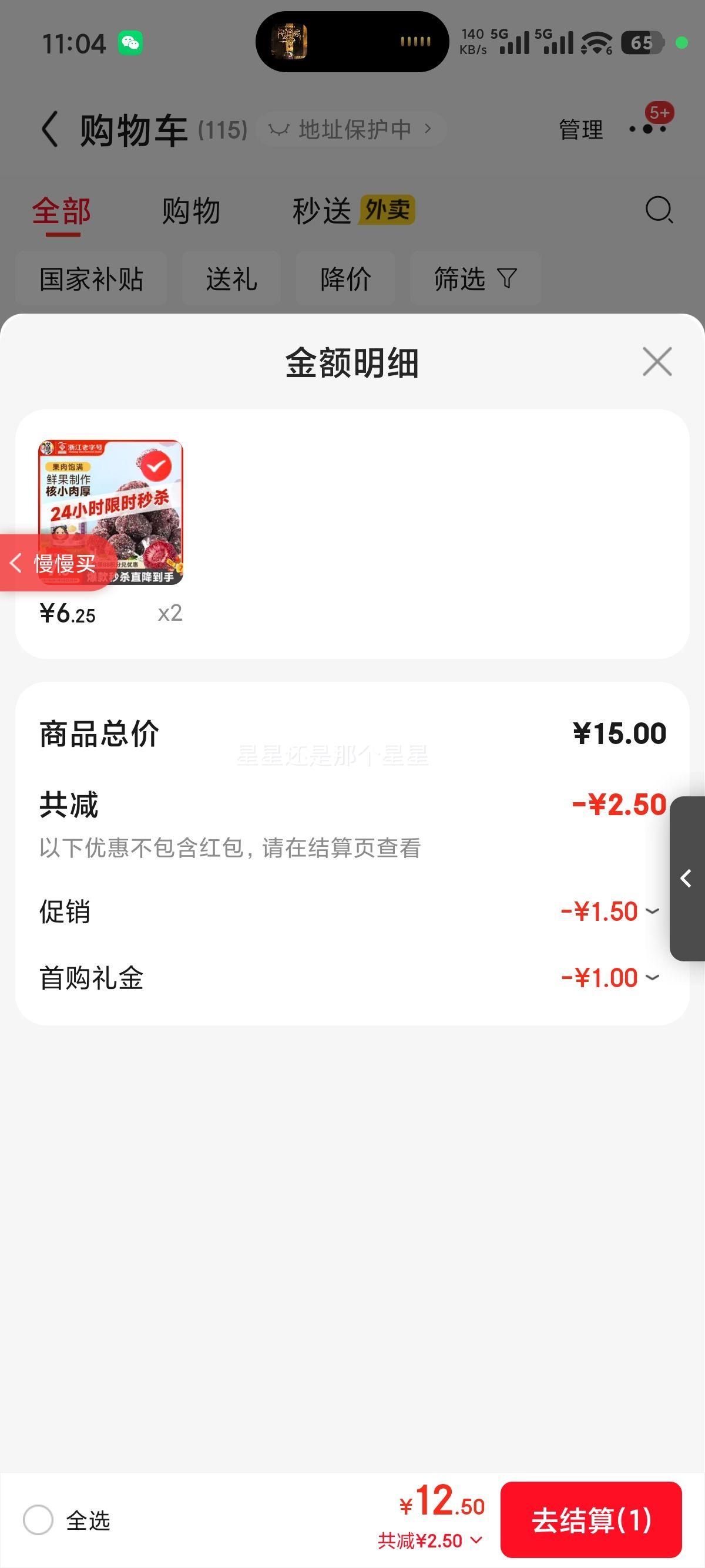
Task: Enable 全选 to select all items
Action: 39,1521
